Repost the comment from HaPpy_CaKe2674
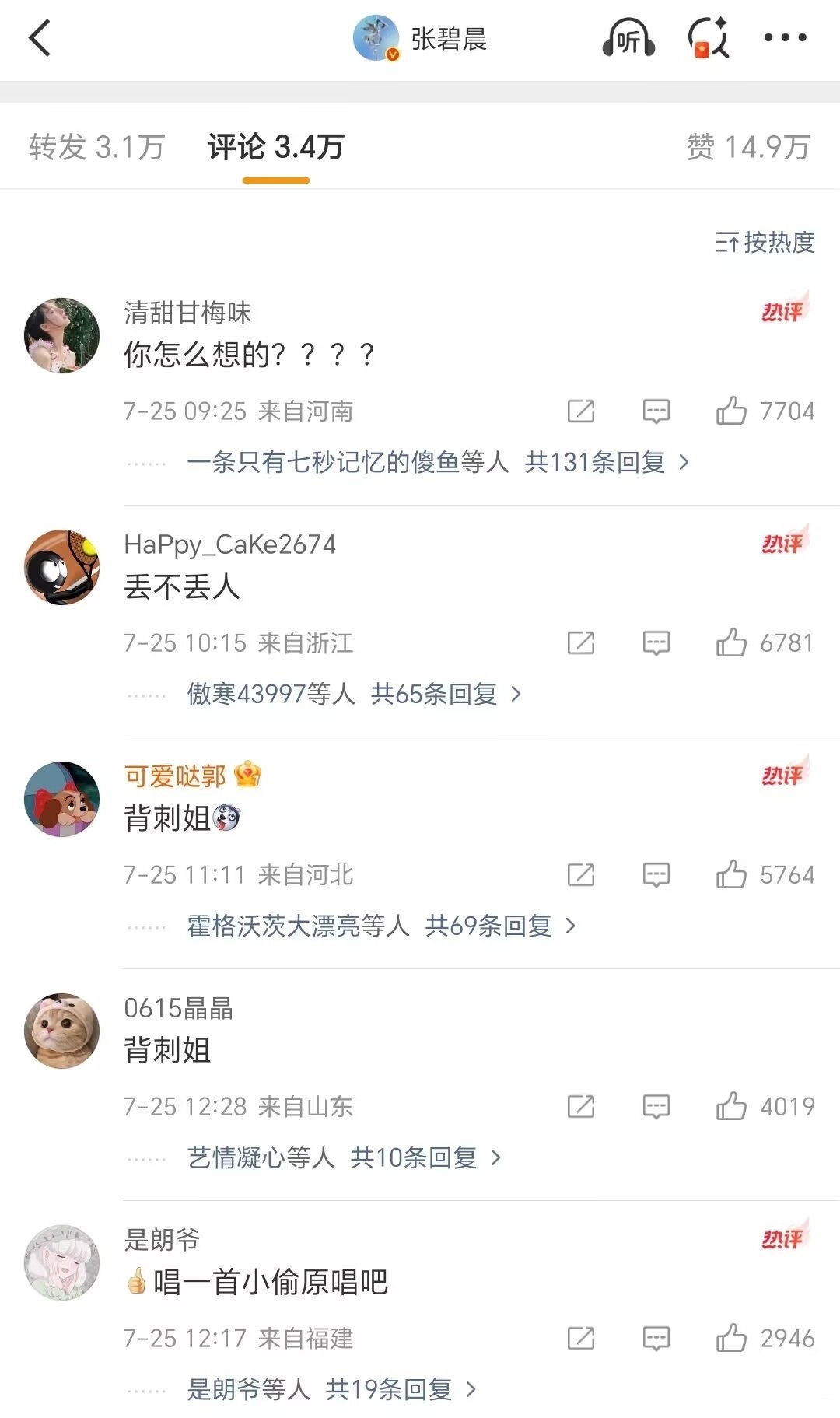 (x=581, y=642)
